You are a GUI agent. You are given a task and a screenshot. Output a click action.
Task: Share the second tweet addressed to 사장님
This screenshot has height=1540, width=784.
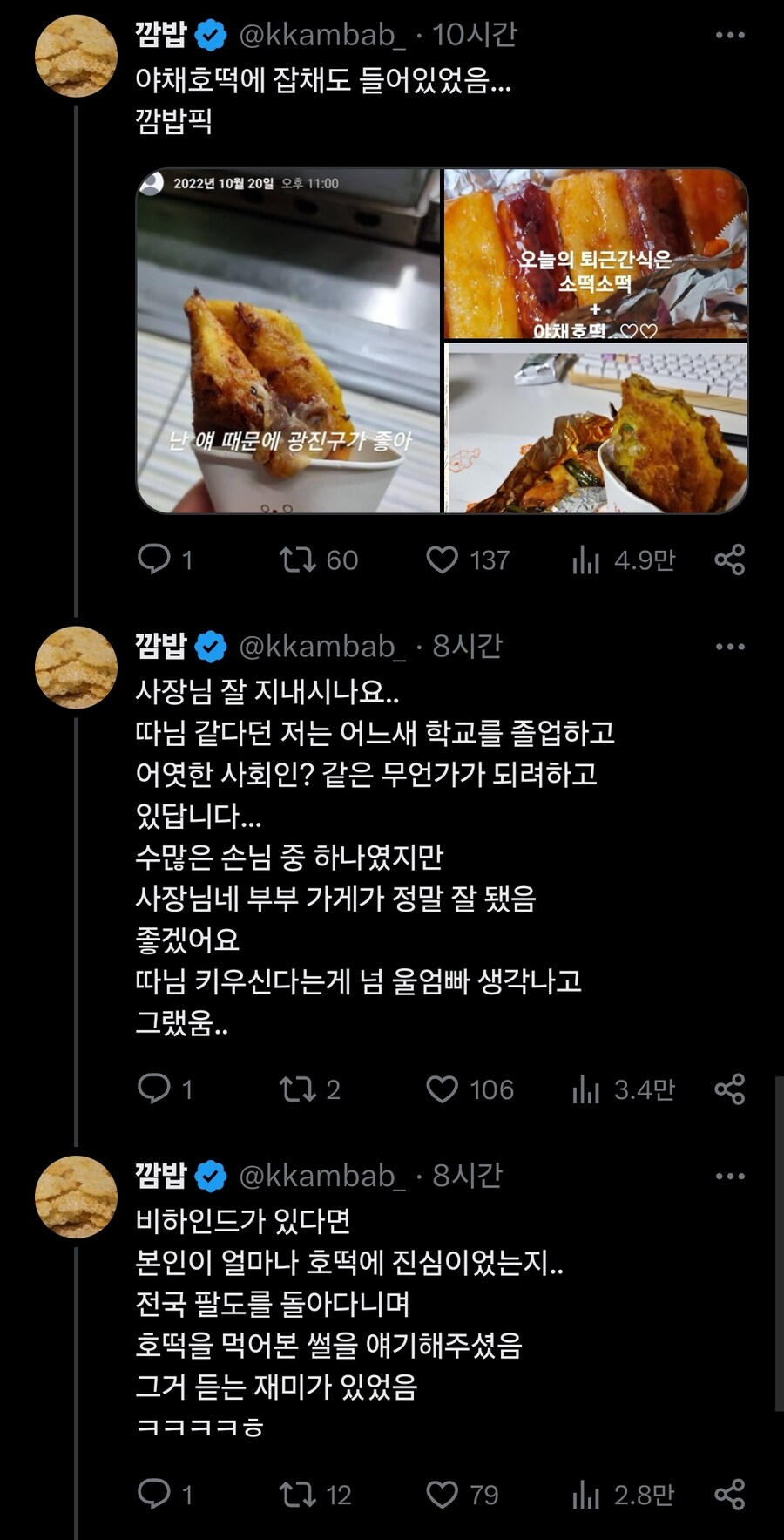[730, 1089]
